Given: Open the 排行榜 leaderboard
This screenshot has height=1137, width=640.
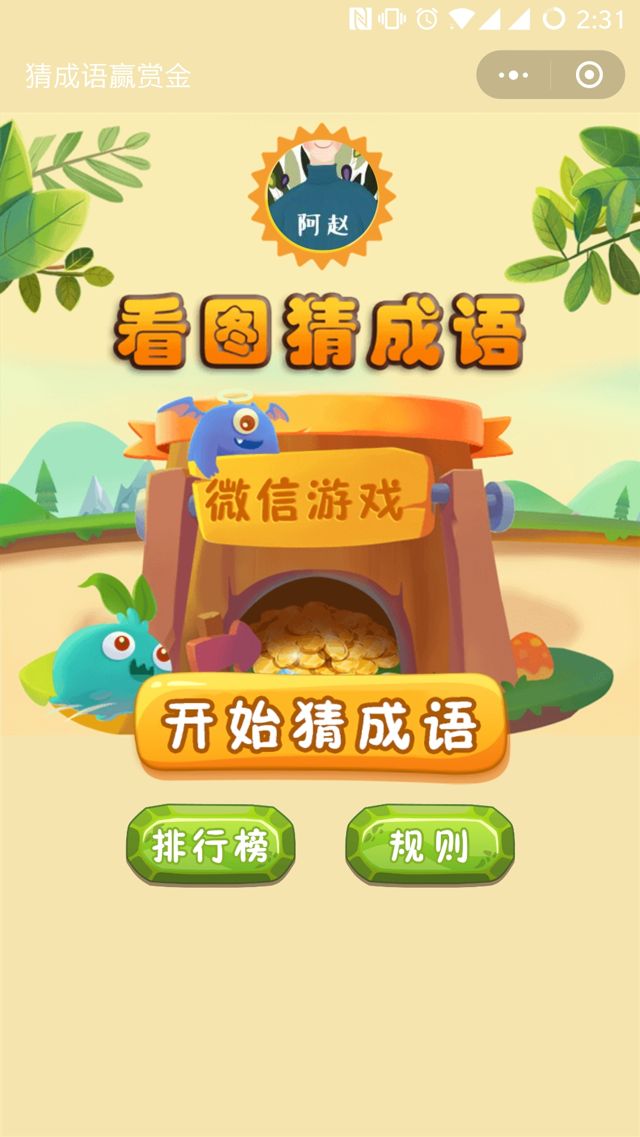Looking at the screenshot, I should point(211,846).
